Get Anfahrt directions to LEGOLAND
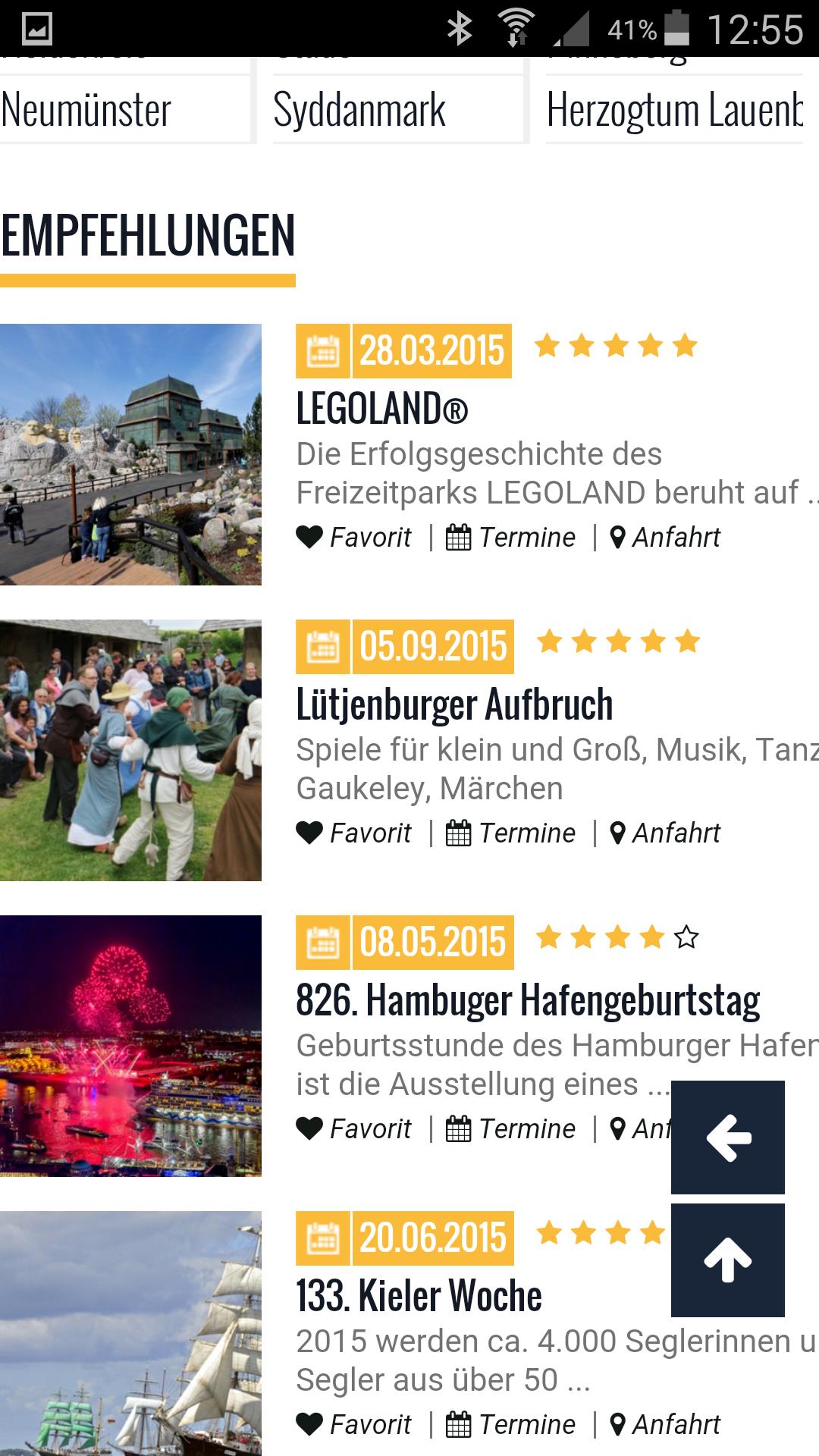The width and height of the screenshot is (819, 1456). (666, 538)
